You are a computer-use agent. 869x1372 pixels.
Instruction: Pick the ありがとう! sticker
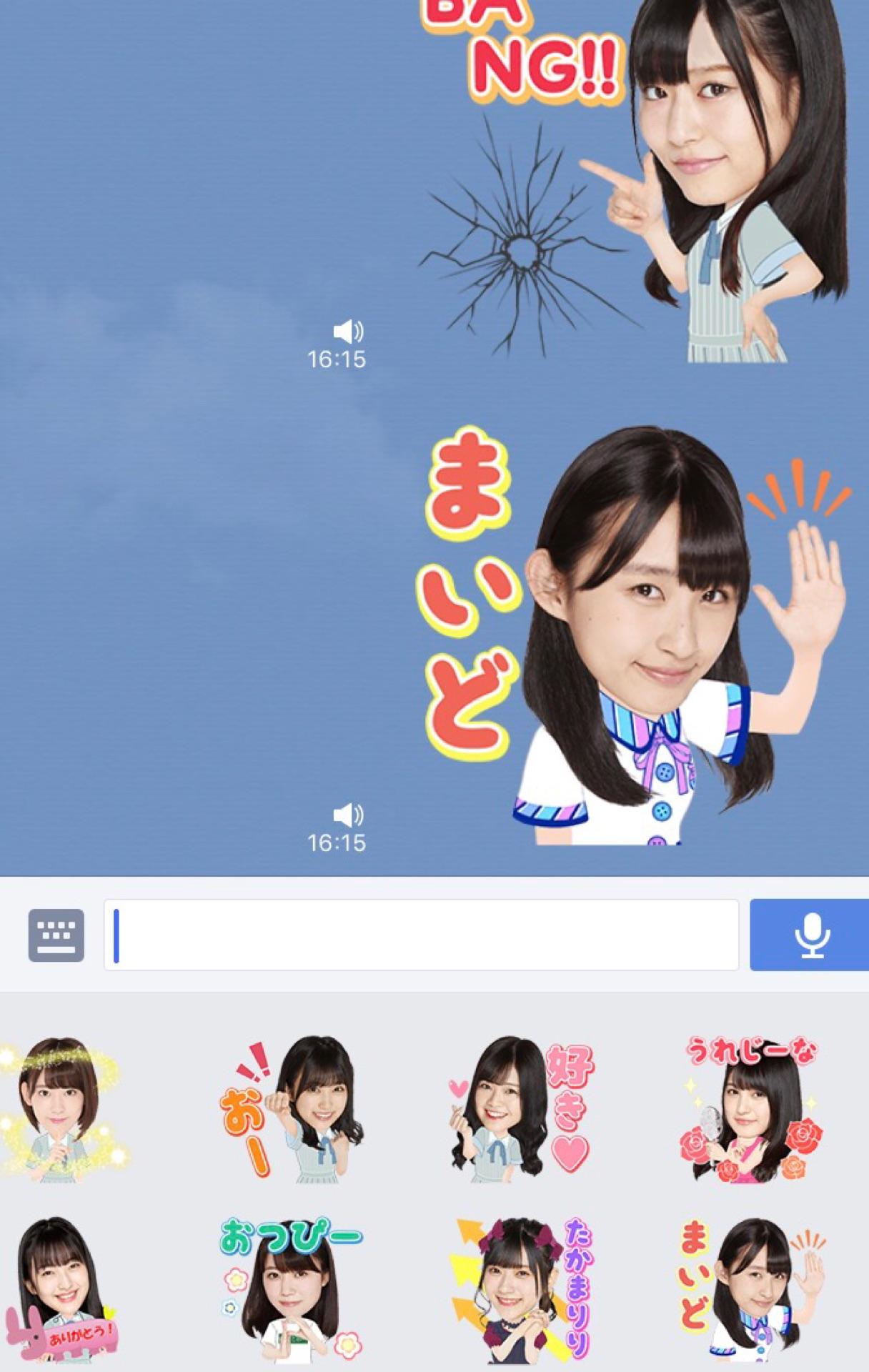coord(61,1290)
